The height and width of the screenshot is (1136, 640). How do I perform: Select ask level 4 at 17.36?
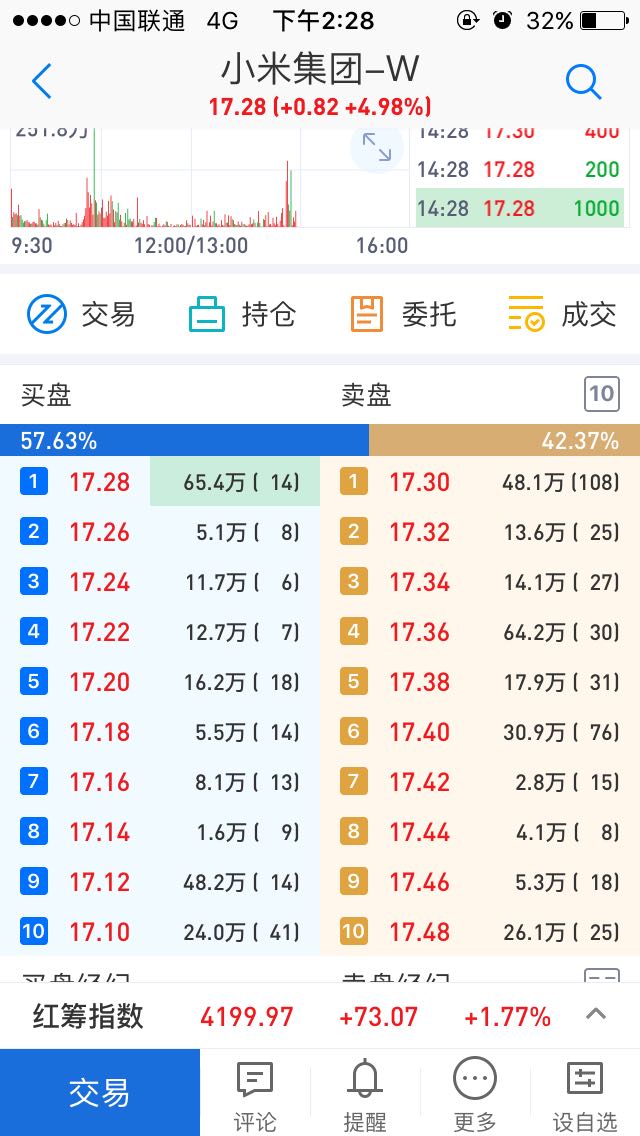click(480, 632)
